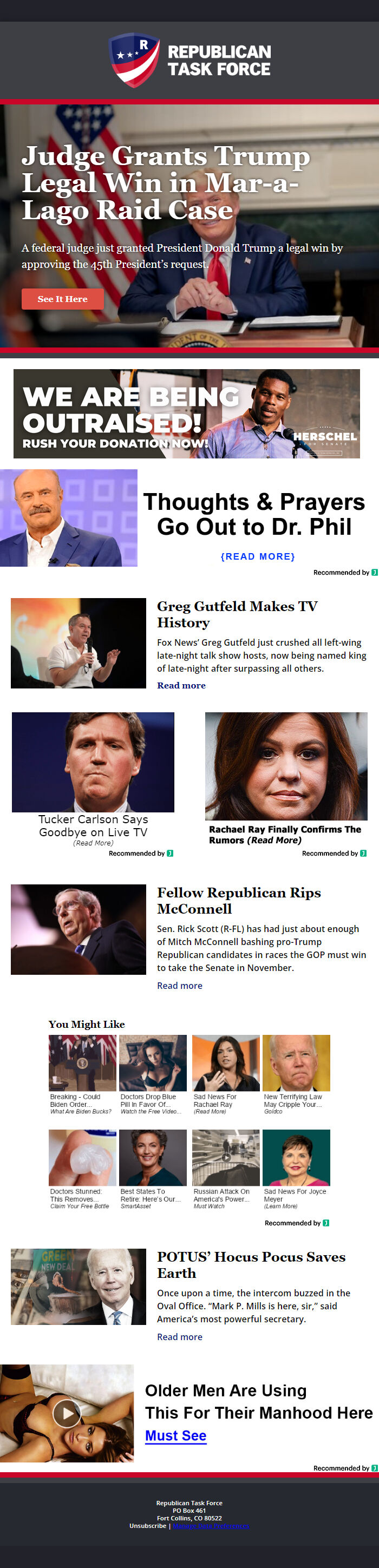Open the Russian Attack On America's Power tile
This screenshot has width=379, height=1568.
[225, 1168]
